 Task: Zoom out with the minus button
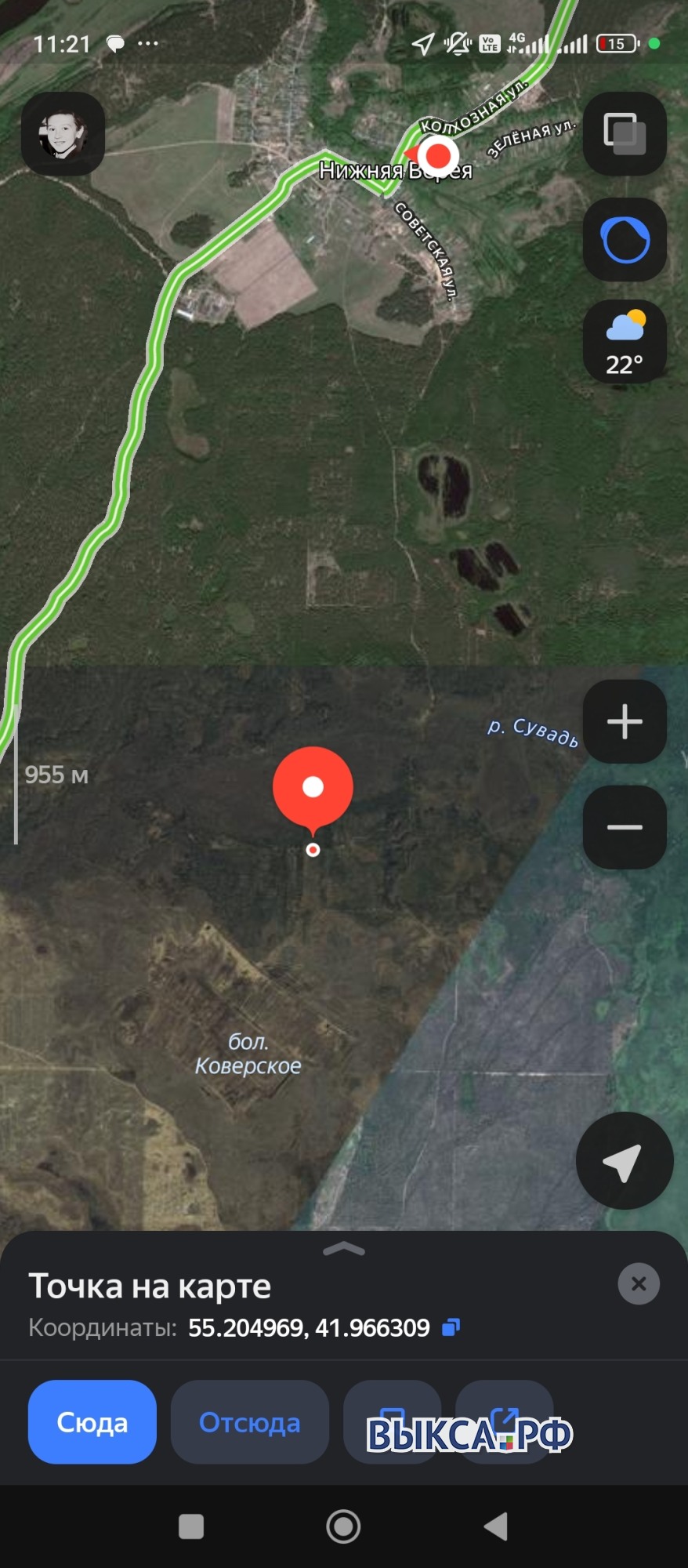pos(625,827)
